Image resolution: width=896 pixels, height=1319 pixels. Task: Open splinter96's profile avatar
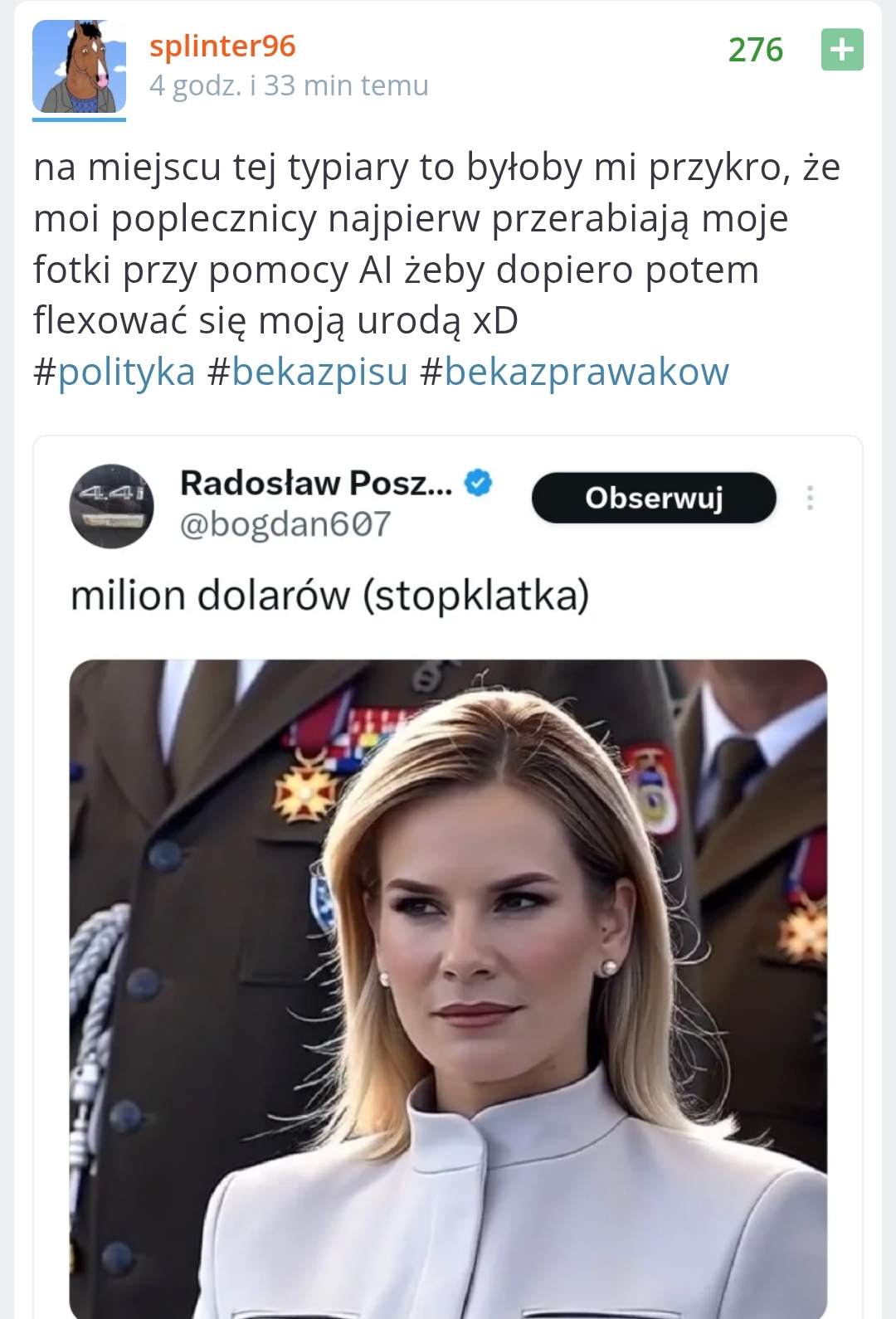pyautogui.click(x=79, y=66)
